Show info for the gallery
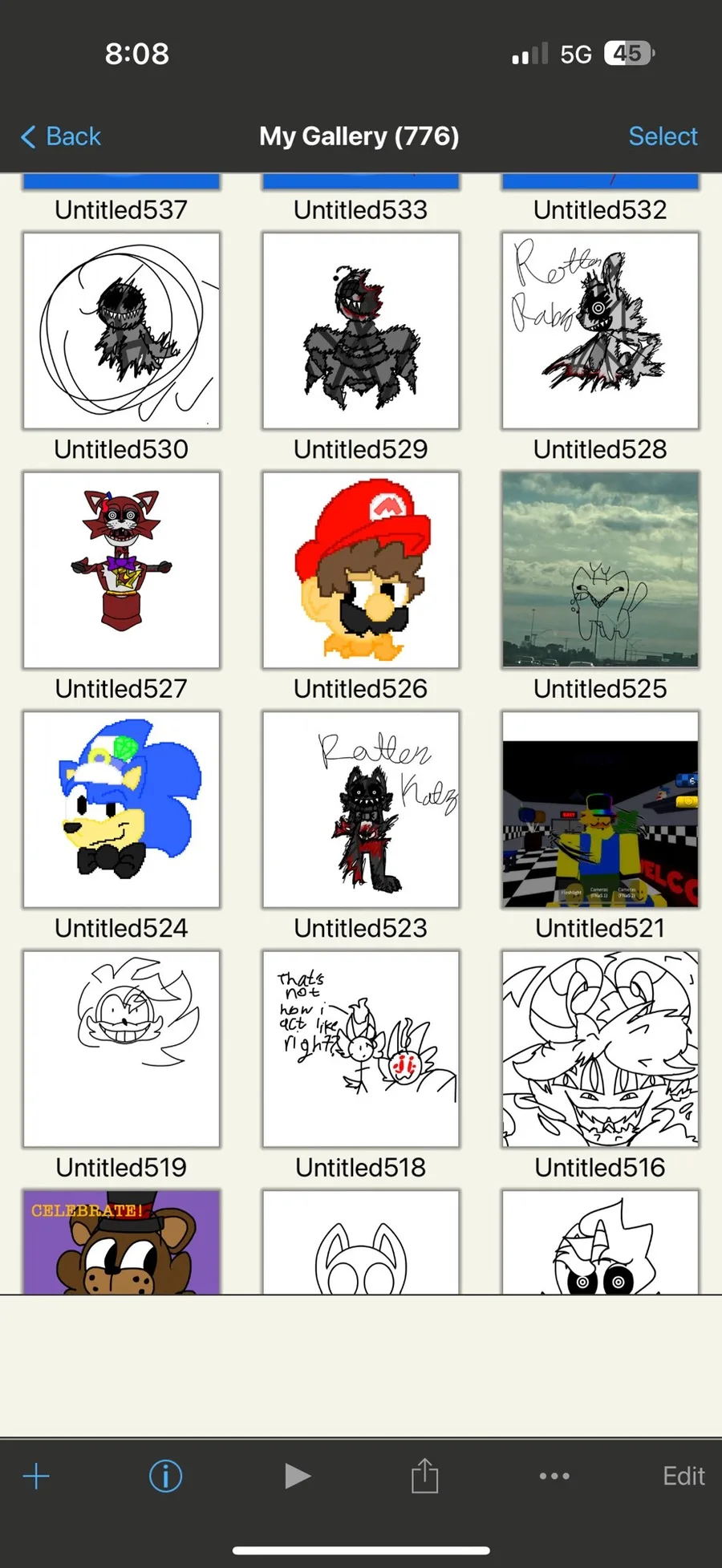This screenshot has width=722, height=1568. (165, 1476)
